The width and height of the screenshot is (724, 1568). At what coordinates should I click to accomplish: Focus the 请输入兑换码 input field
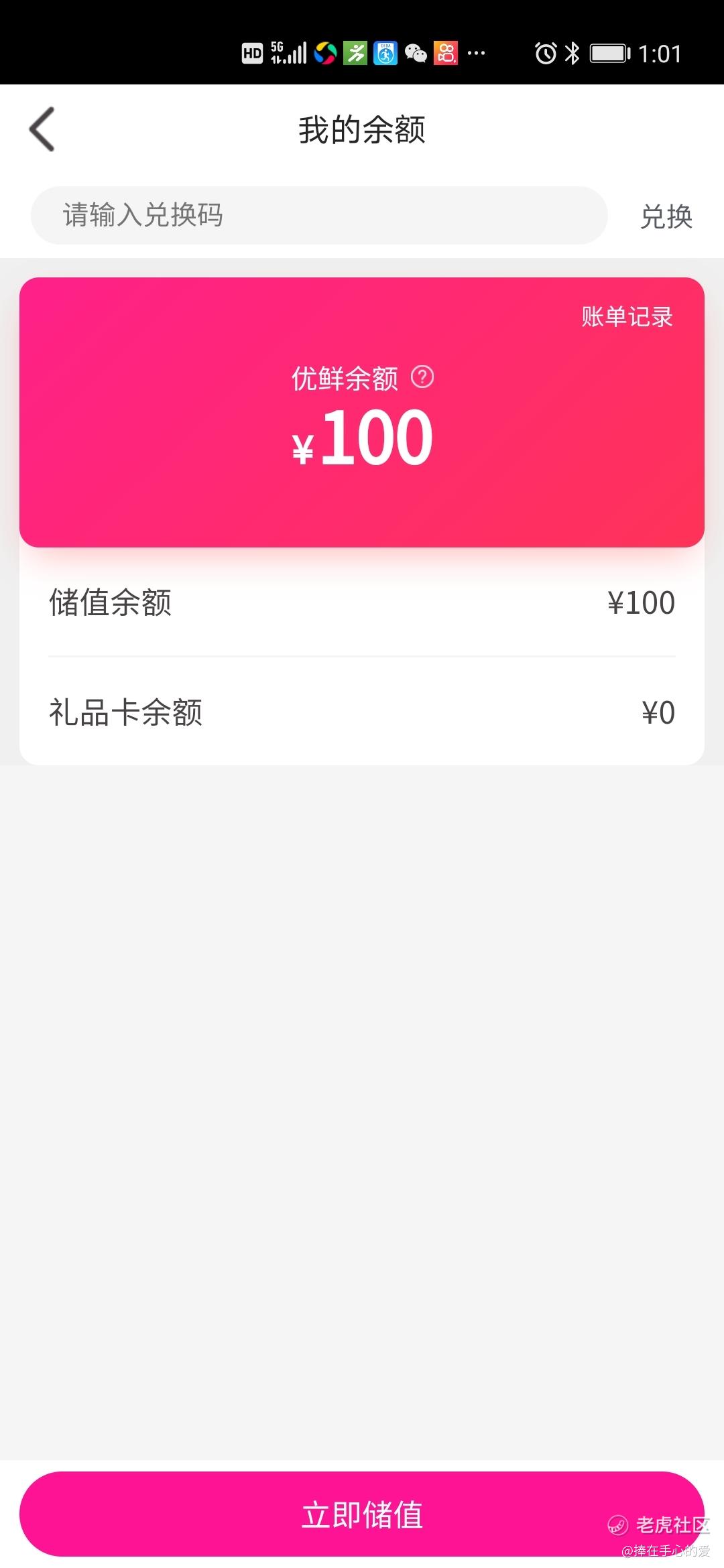click(319, 216)
